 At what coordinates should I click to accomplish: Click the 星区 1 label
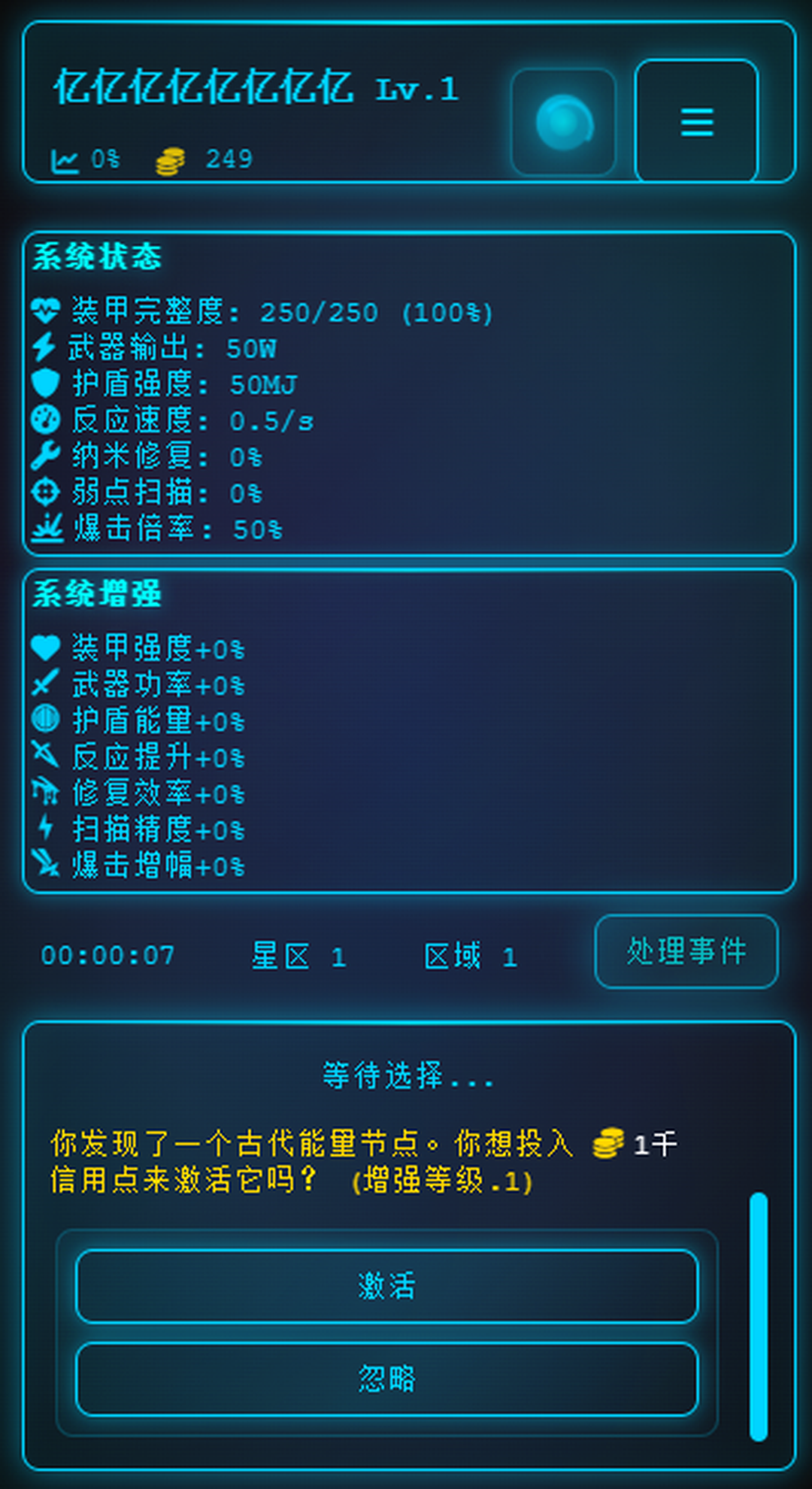tap(300, 955)
